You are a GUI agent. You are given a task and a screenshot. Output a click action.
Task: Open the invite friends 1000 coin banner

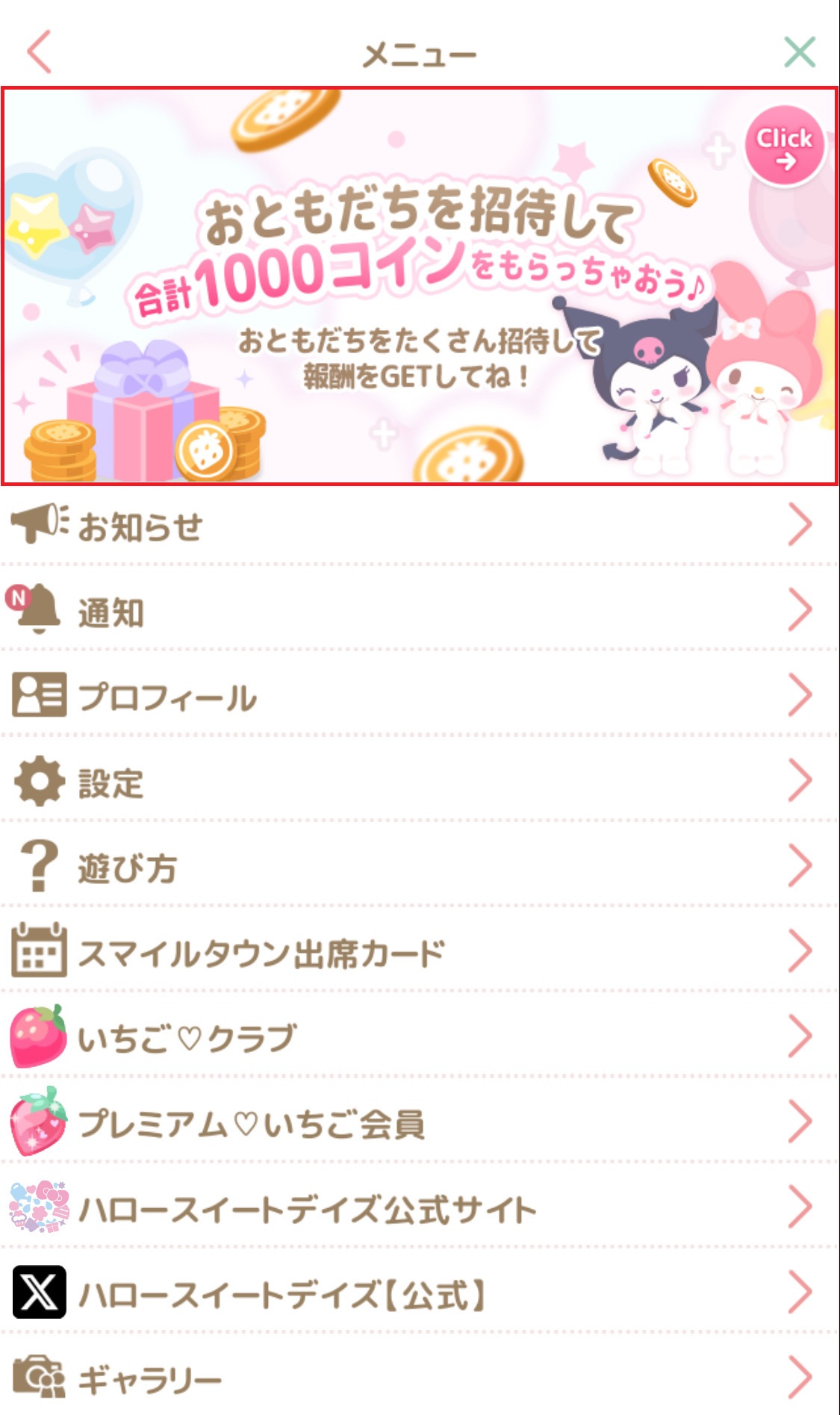click(420, 287)
